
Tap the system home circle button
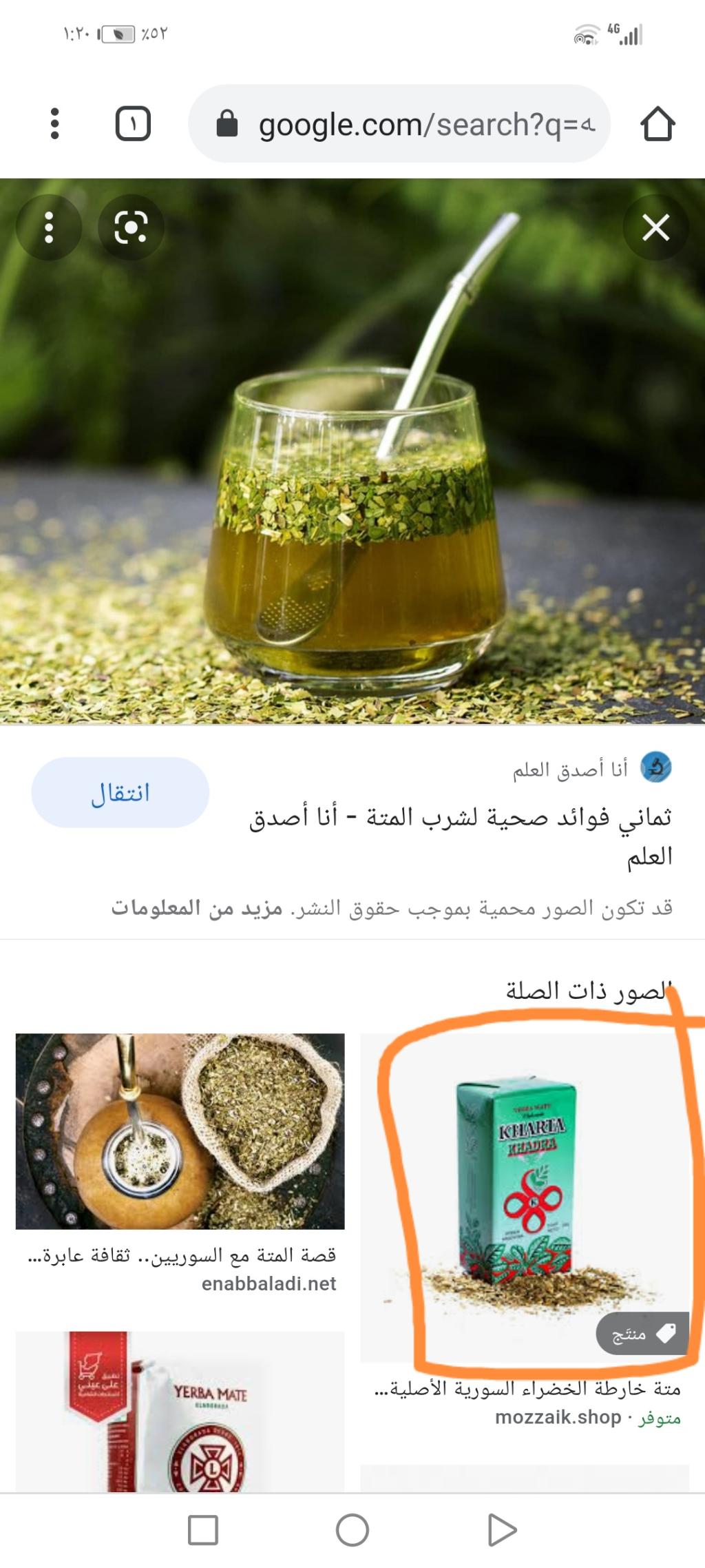tap(352, 1531)
